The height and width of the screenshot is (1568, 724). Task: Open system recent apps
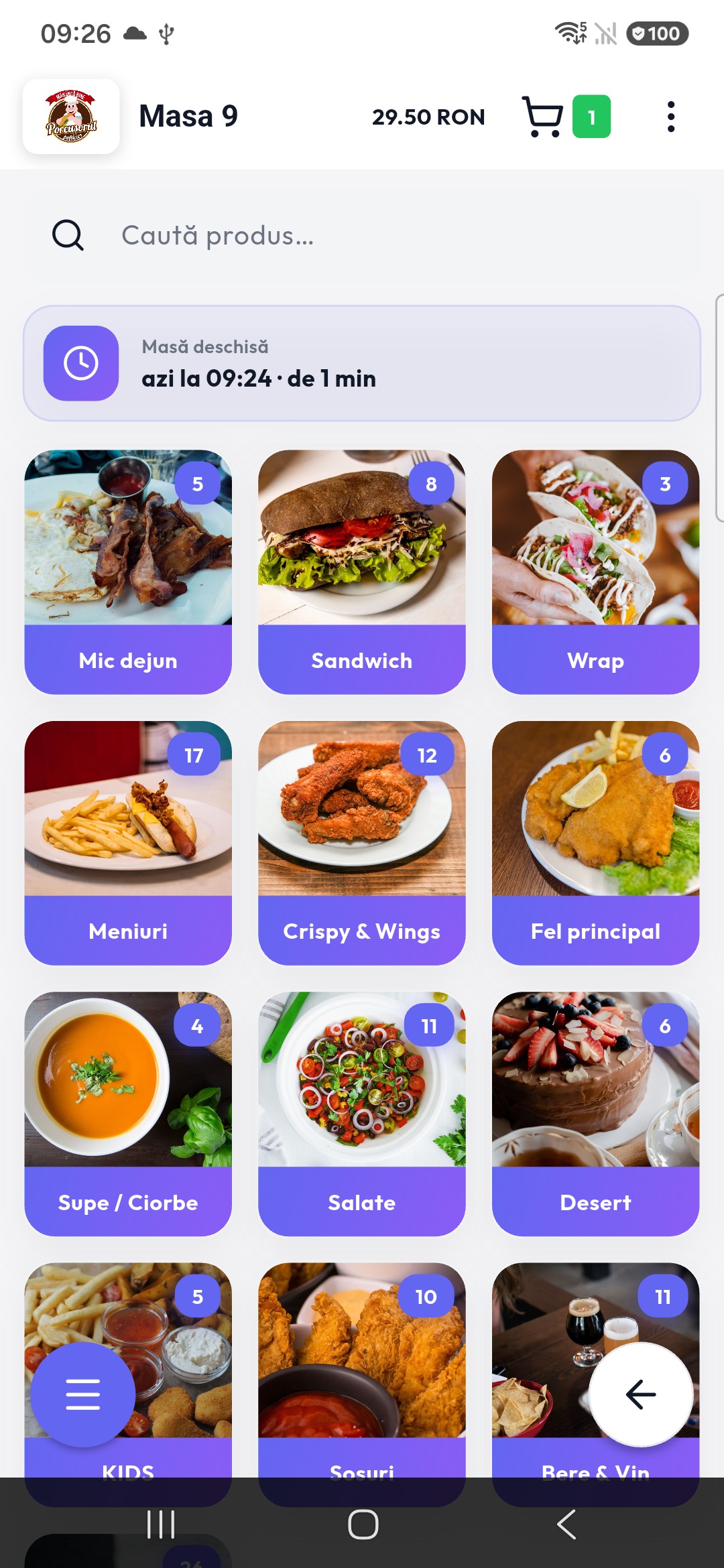pos(161,1524)
